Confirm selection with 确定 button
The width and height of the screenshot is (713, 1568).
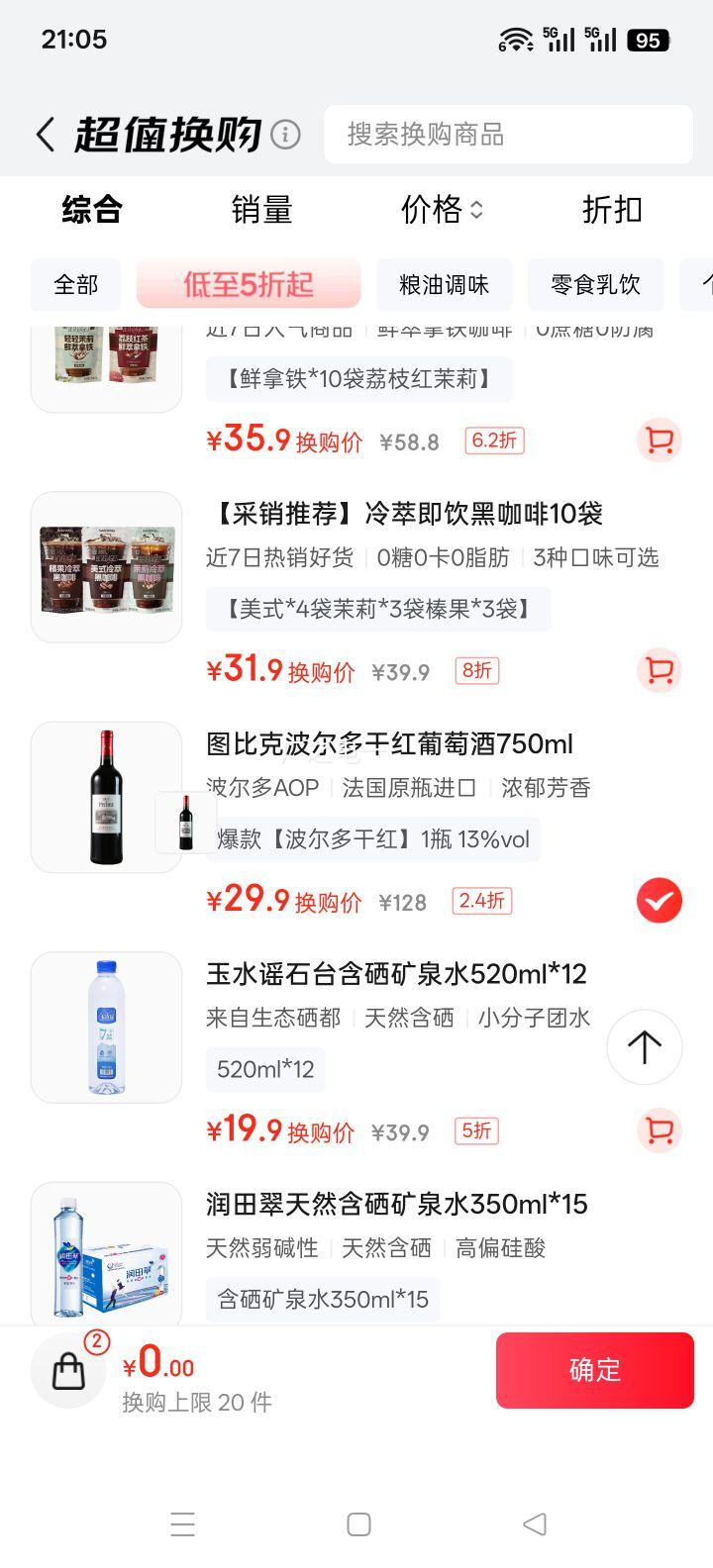click(x=594, y=1370)
